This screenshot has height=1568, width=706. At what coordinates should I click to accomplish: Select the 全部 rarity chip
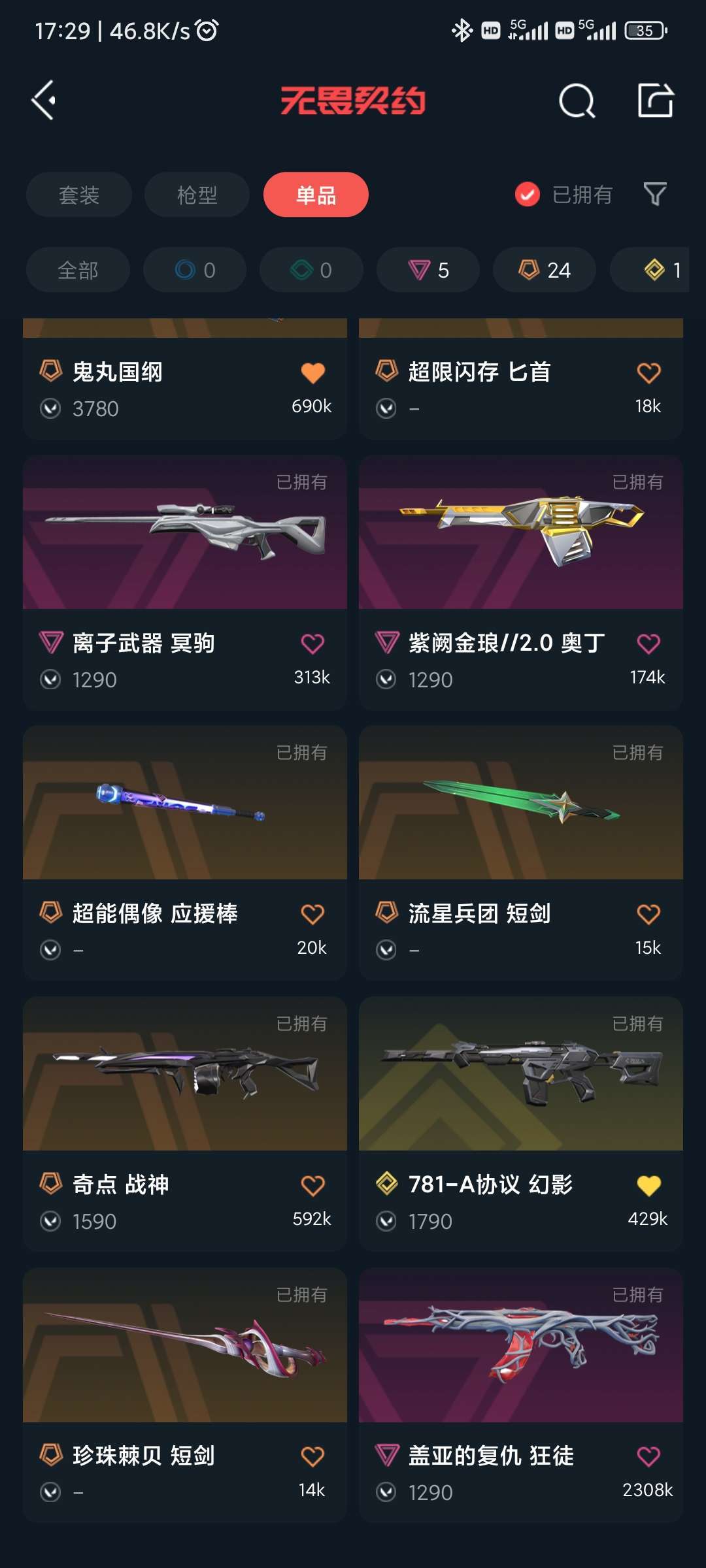[78, 270]
